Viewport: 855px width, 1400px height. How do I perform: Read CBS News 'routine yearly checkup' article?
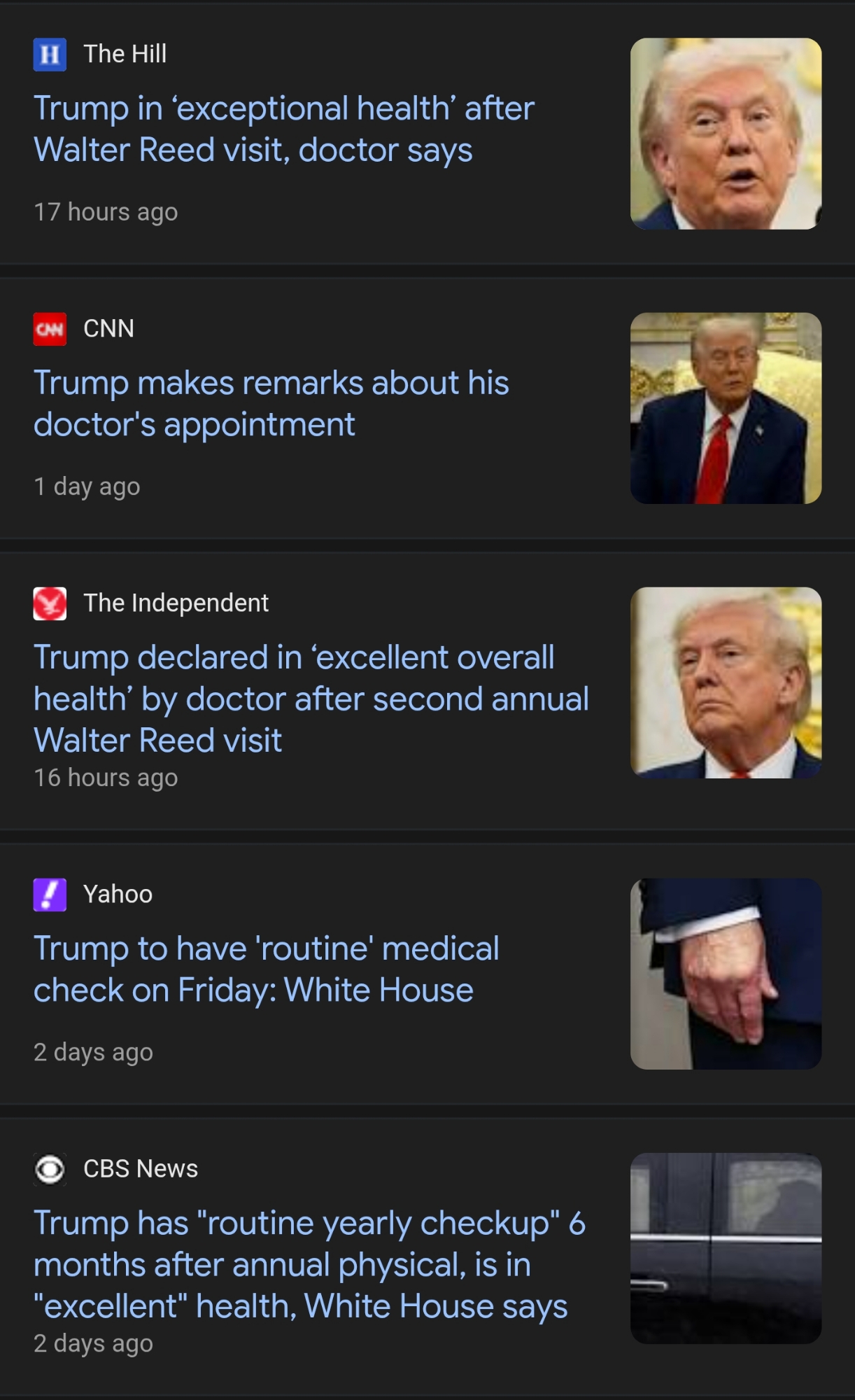click(309, 1264)
